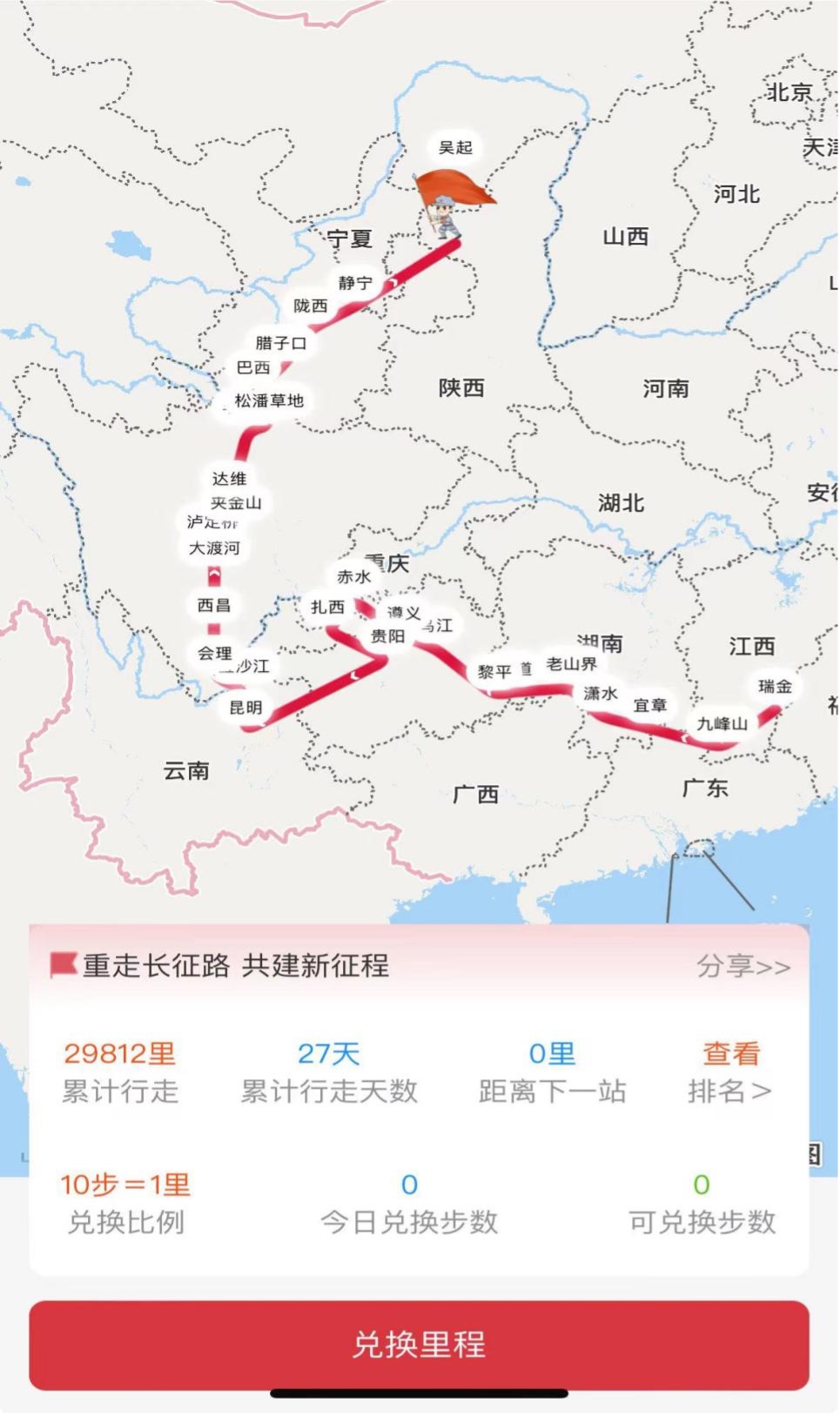The height and width of the screenshot is (1417, 840).
Task: Select the 吴起 station marker
Action: coord(455,147)
